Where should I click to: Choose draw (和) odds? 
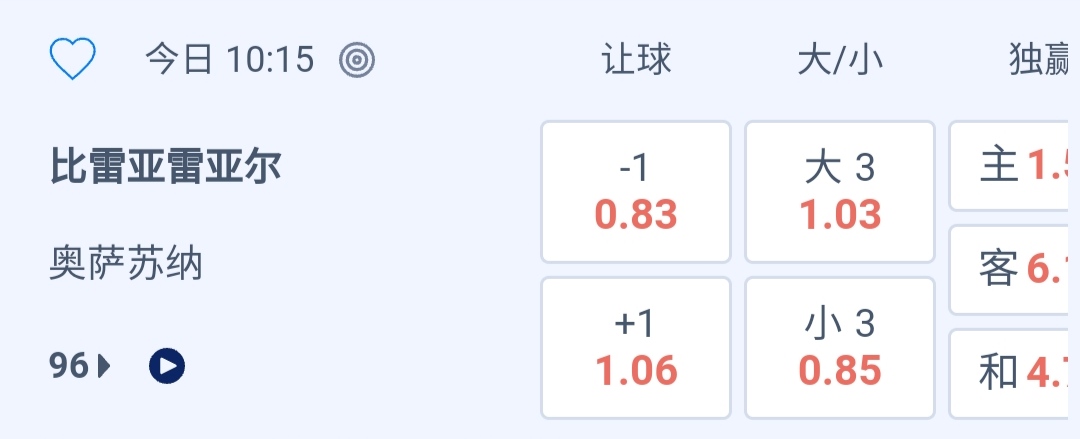[1012, 373]
